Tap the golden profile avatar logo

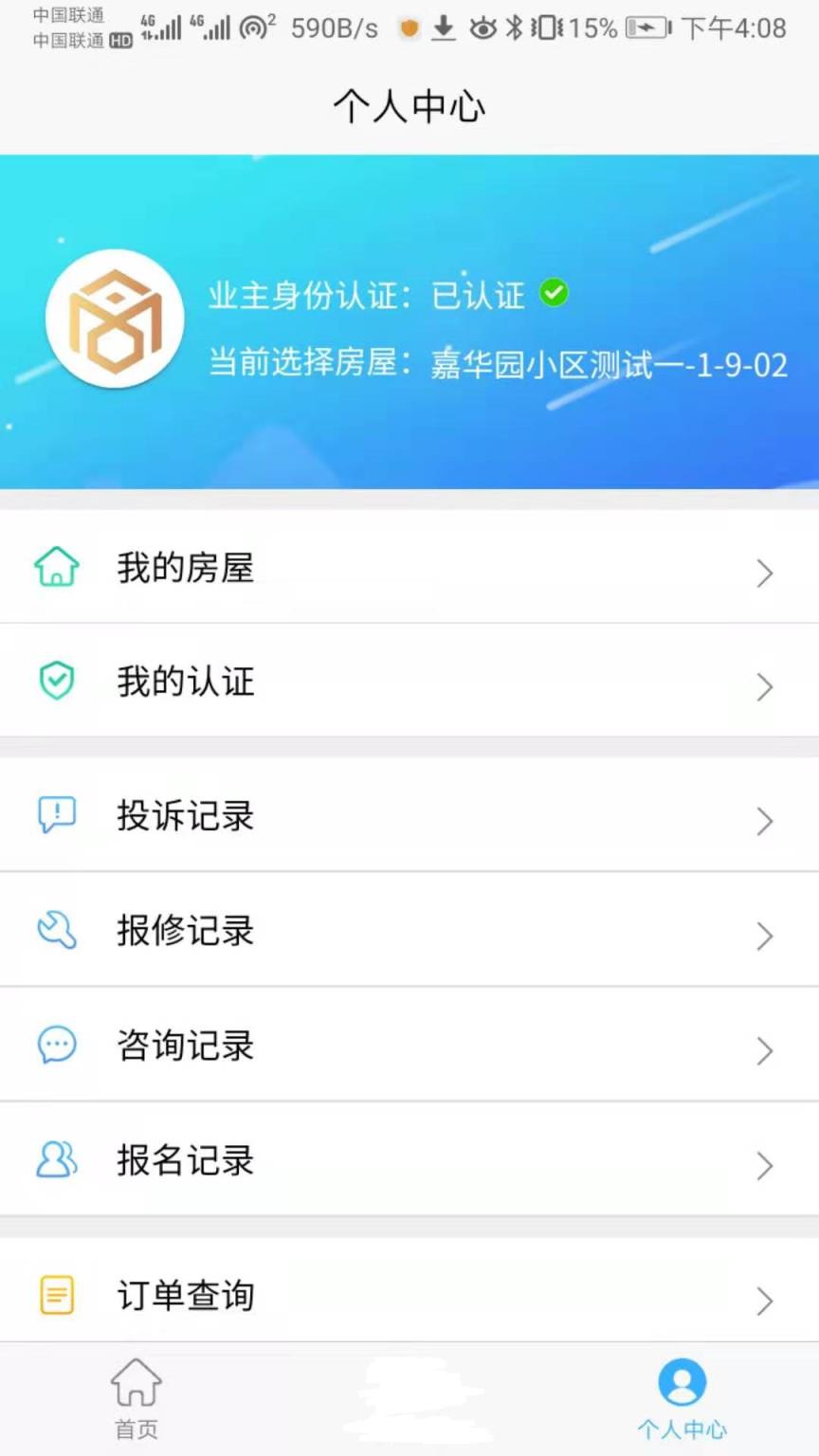[114, 318]
